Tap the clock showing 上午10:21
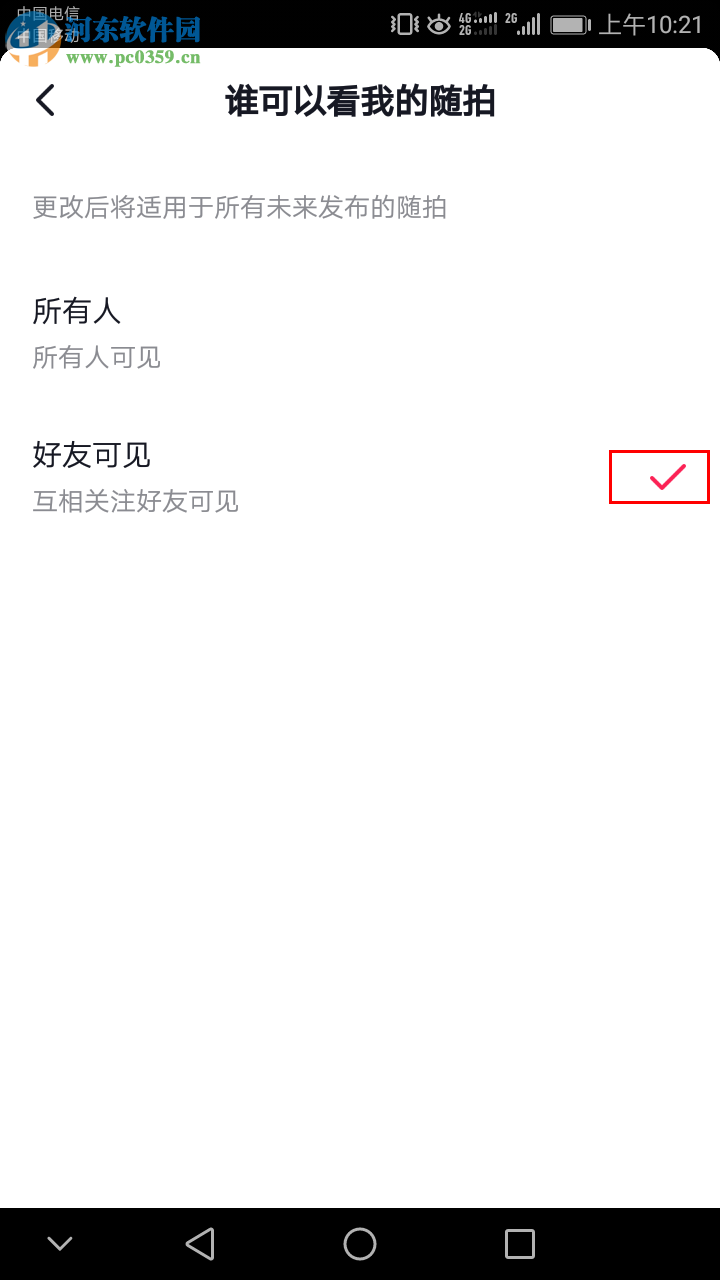The image size is (720, 1280). [x=650, y=24]
